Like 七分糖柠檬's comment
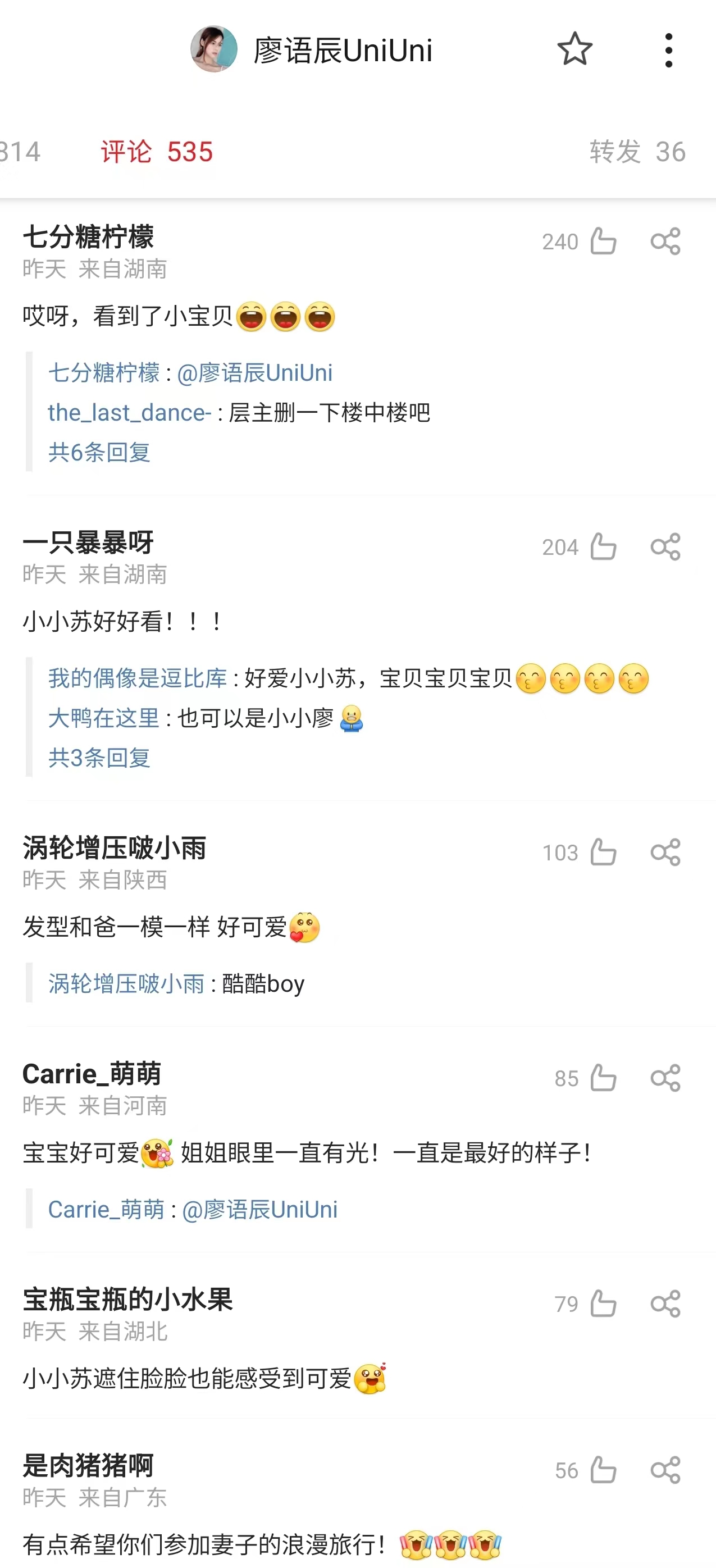This screenshot has height=1568, width=716. coord(604,241)
